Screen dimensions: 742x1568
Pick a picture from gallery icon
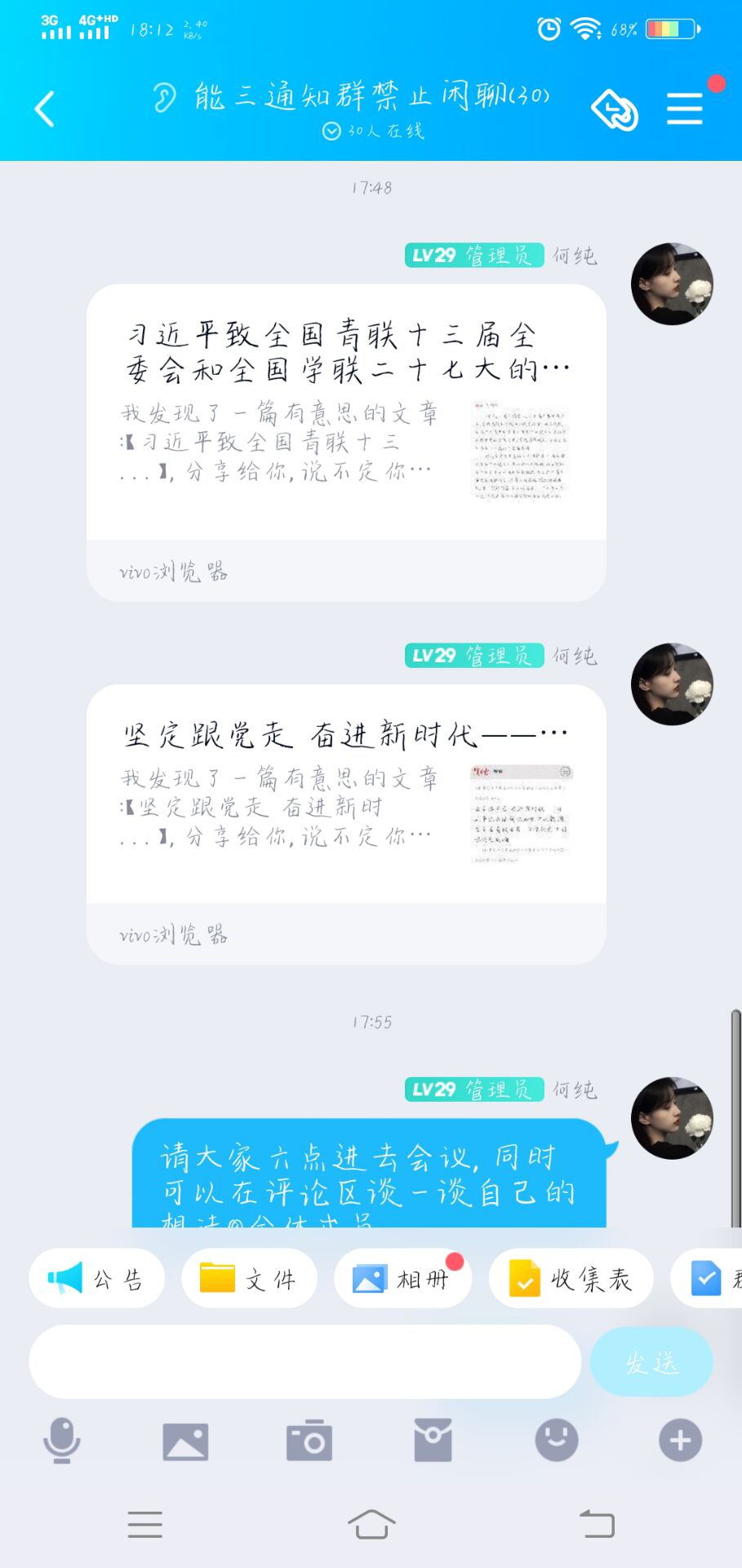coord(185,1441)
